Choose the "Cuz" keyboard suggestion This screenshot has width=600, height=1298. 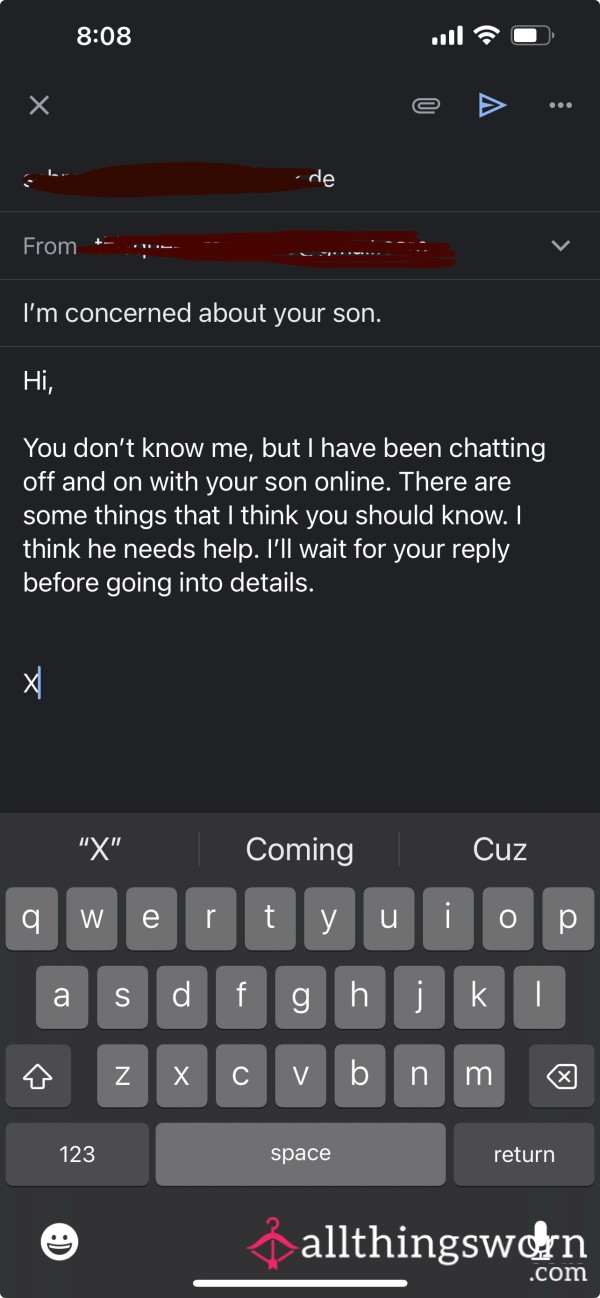(x=500, y=849)
